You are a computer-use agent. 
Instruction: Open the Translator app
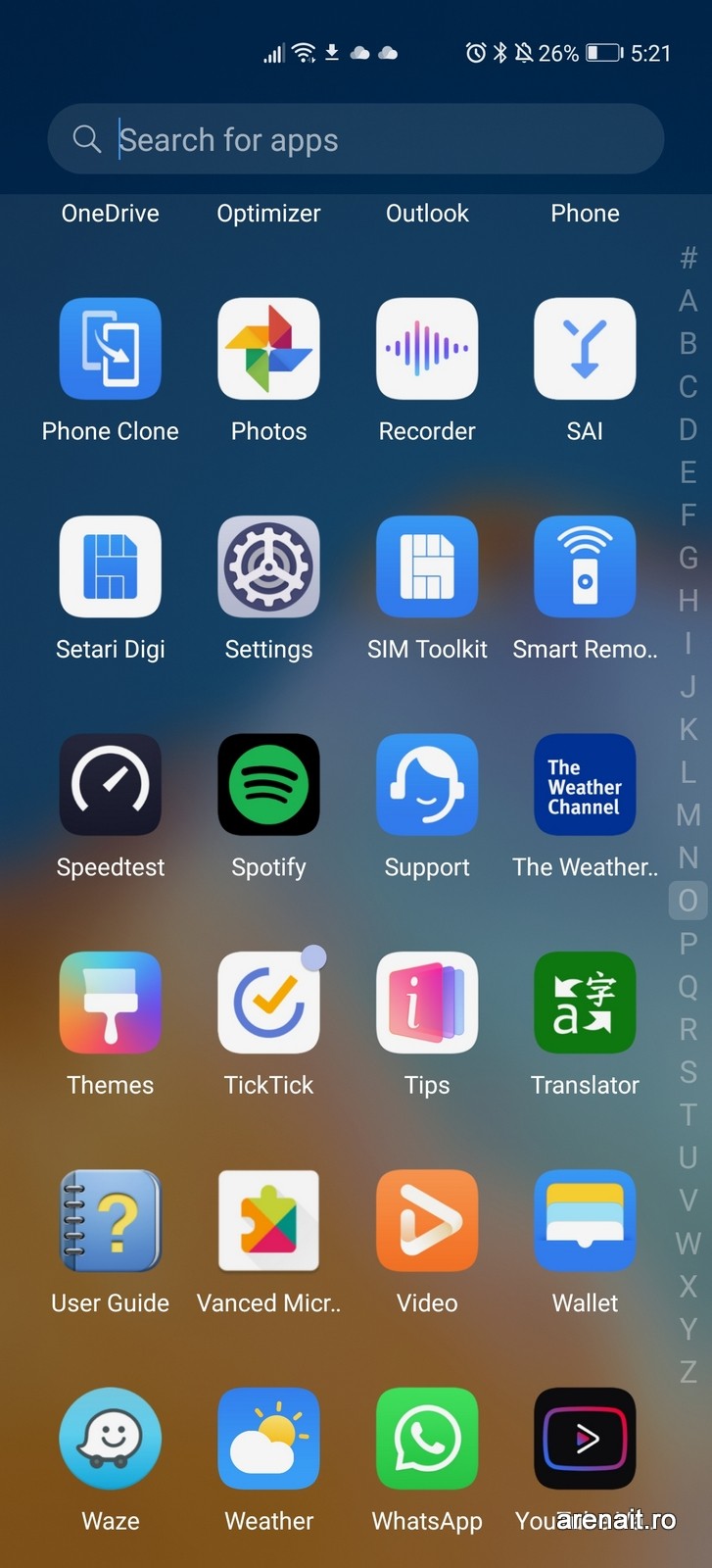point(585,1003)
